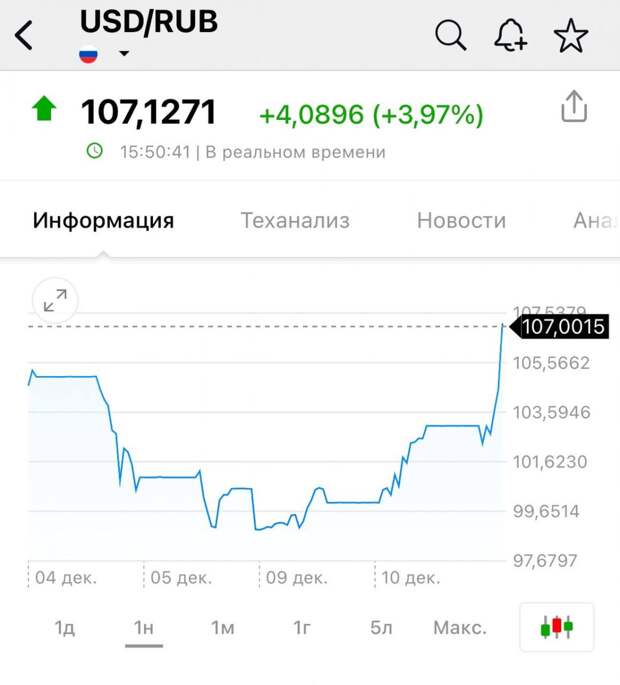The height and width of the screenshot is (685, 620).
Task: Share the USD/RUB quote
Action: point(574,107)
